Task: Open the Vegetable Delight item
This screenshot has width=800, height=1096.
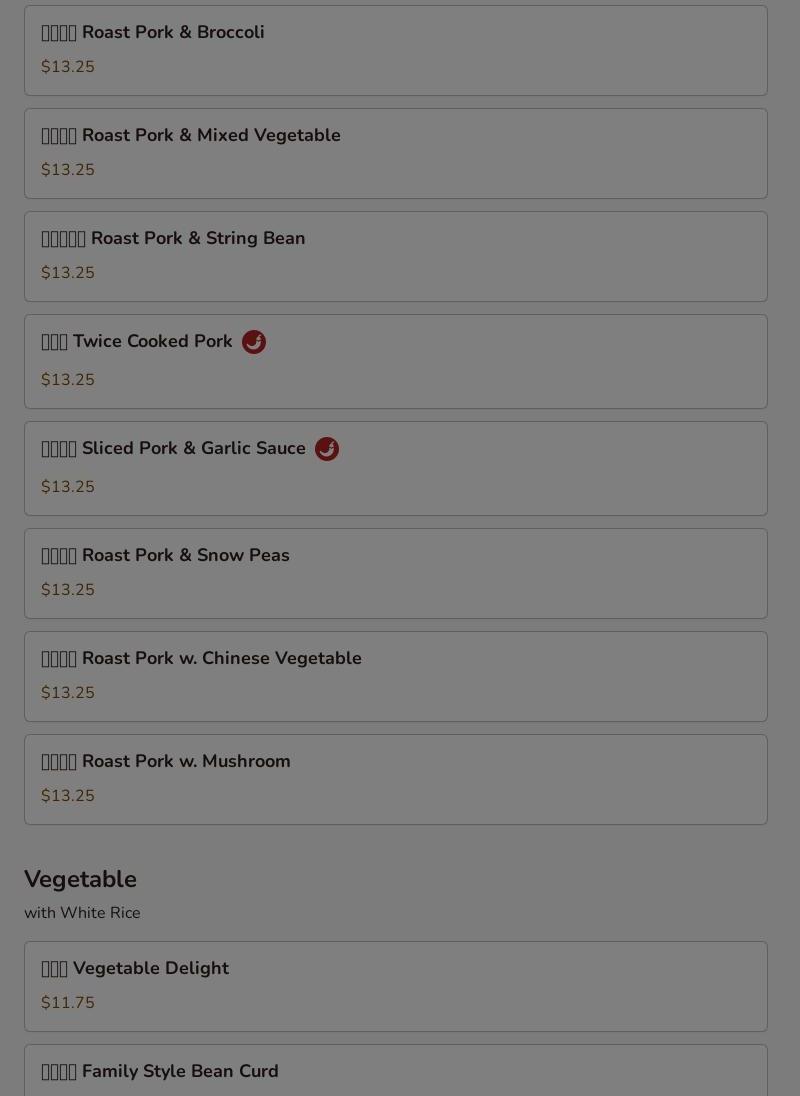Action: [x=395, y=986]
